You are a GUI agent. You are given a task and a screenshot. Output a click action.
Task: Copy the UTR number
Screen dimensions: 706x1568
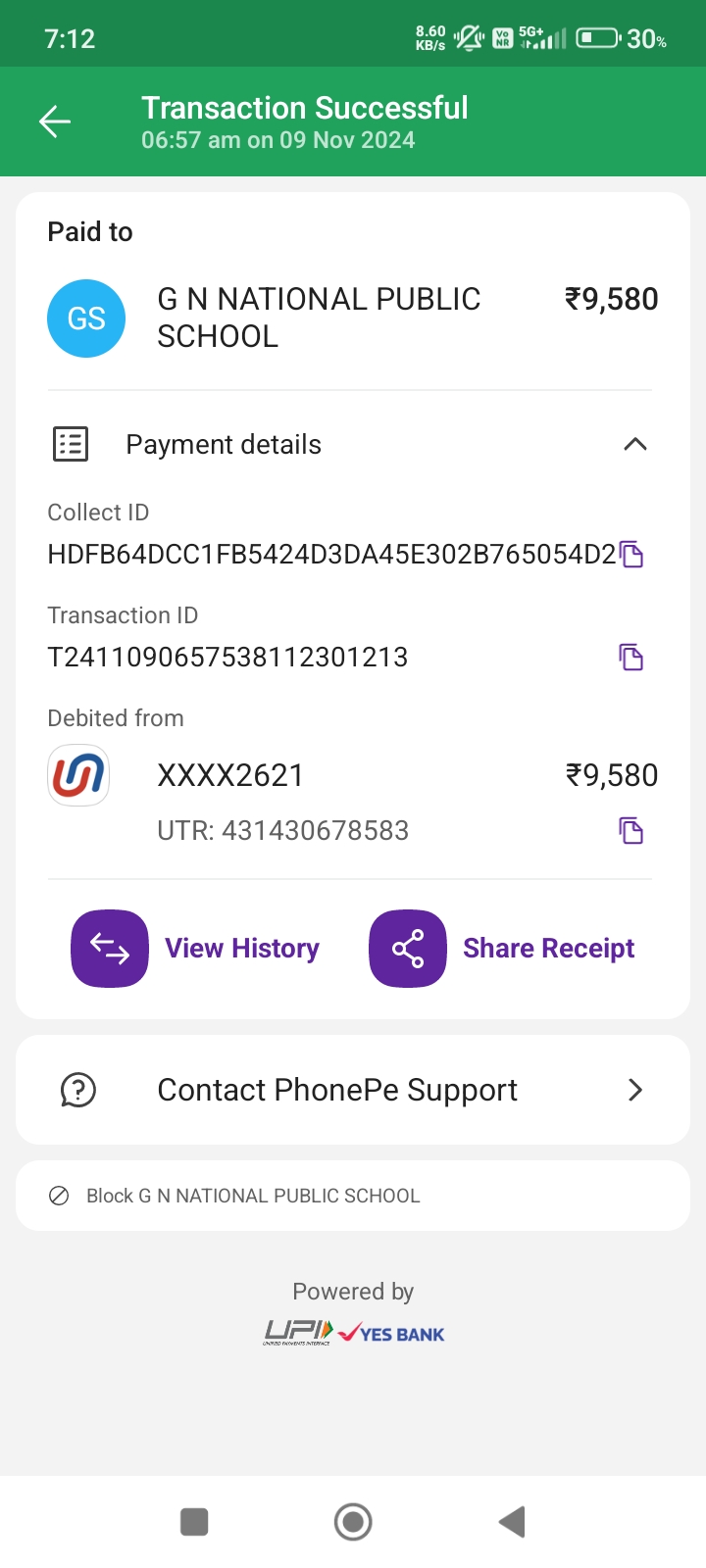631,831
